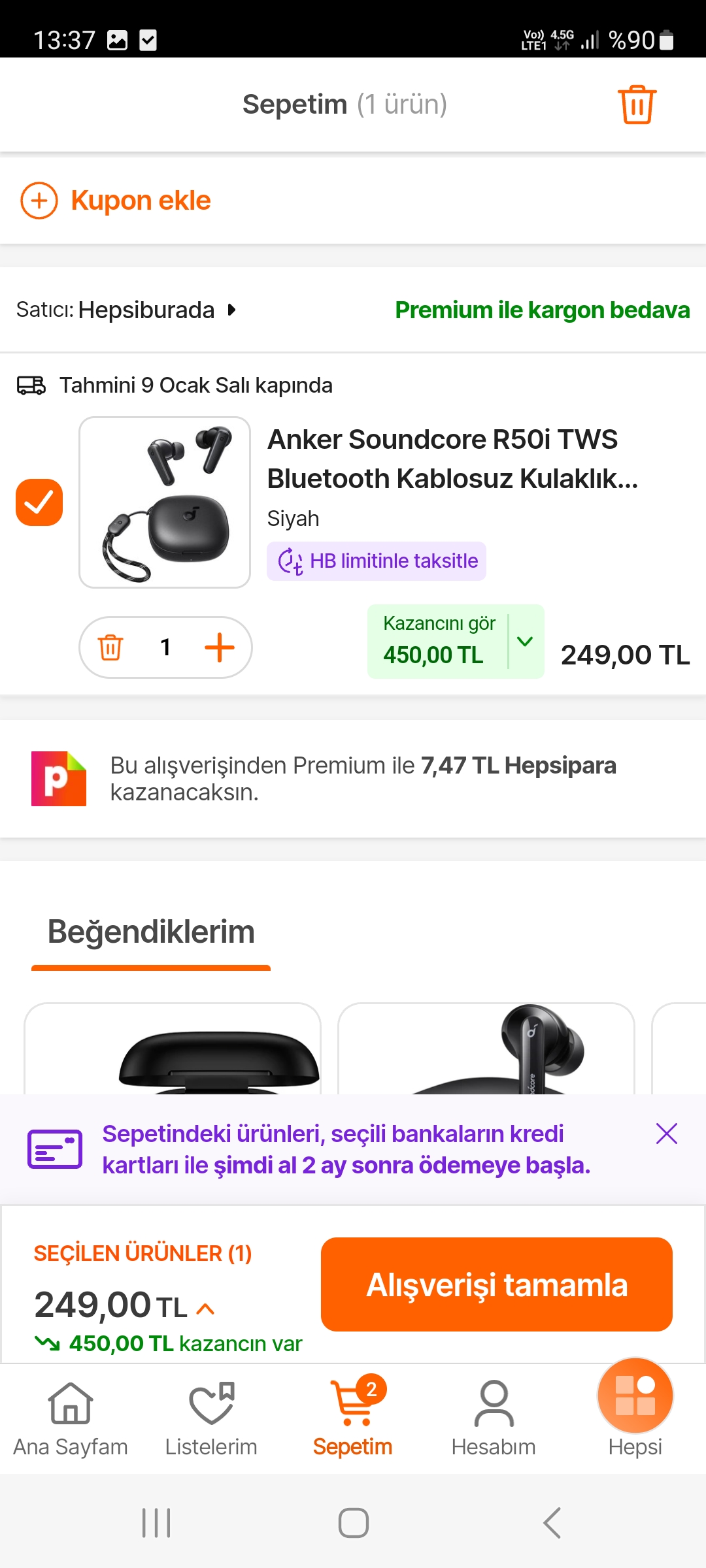The height and width of the screenshot is (1568, 706).
Task: Go back using the system back button
Action: (x=552, y=1523)
